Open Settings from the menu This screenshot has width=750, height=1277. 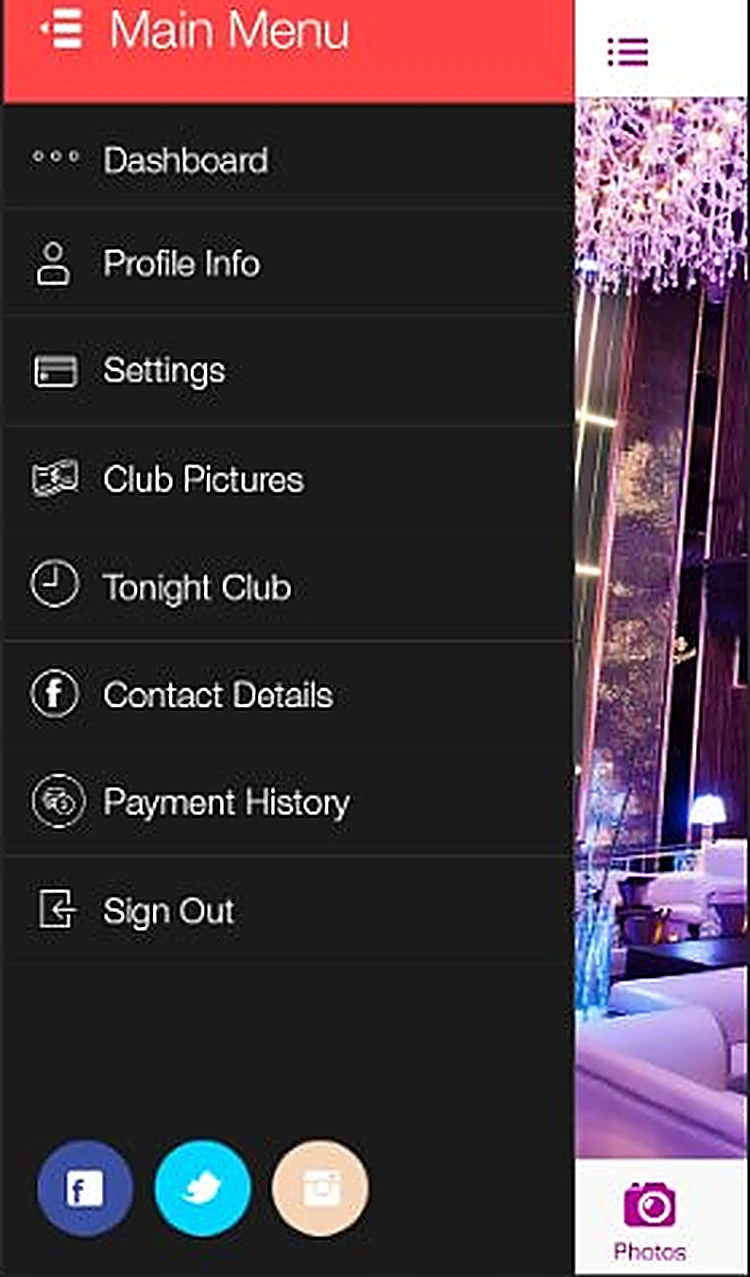[288, 372]
